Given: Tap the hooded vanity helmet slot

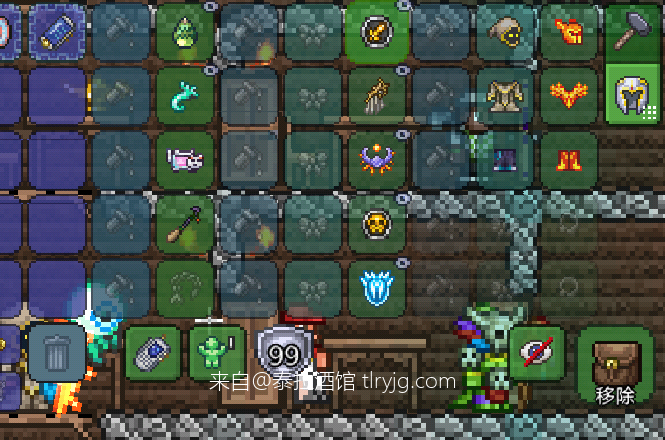Looking at the screenshot, I should (505, 32).
